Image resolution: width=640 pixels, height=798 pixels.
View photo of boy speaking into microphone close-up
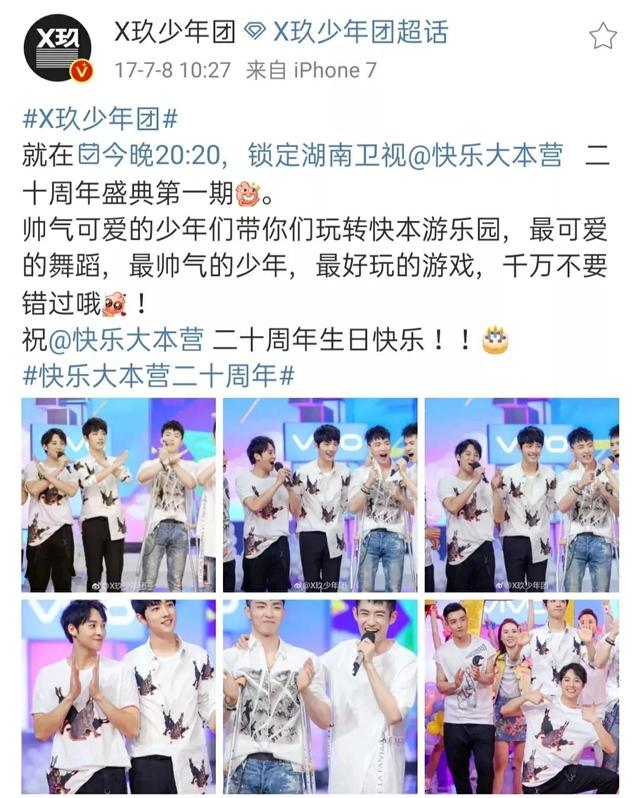point(320,696)
